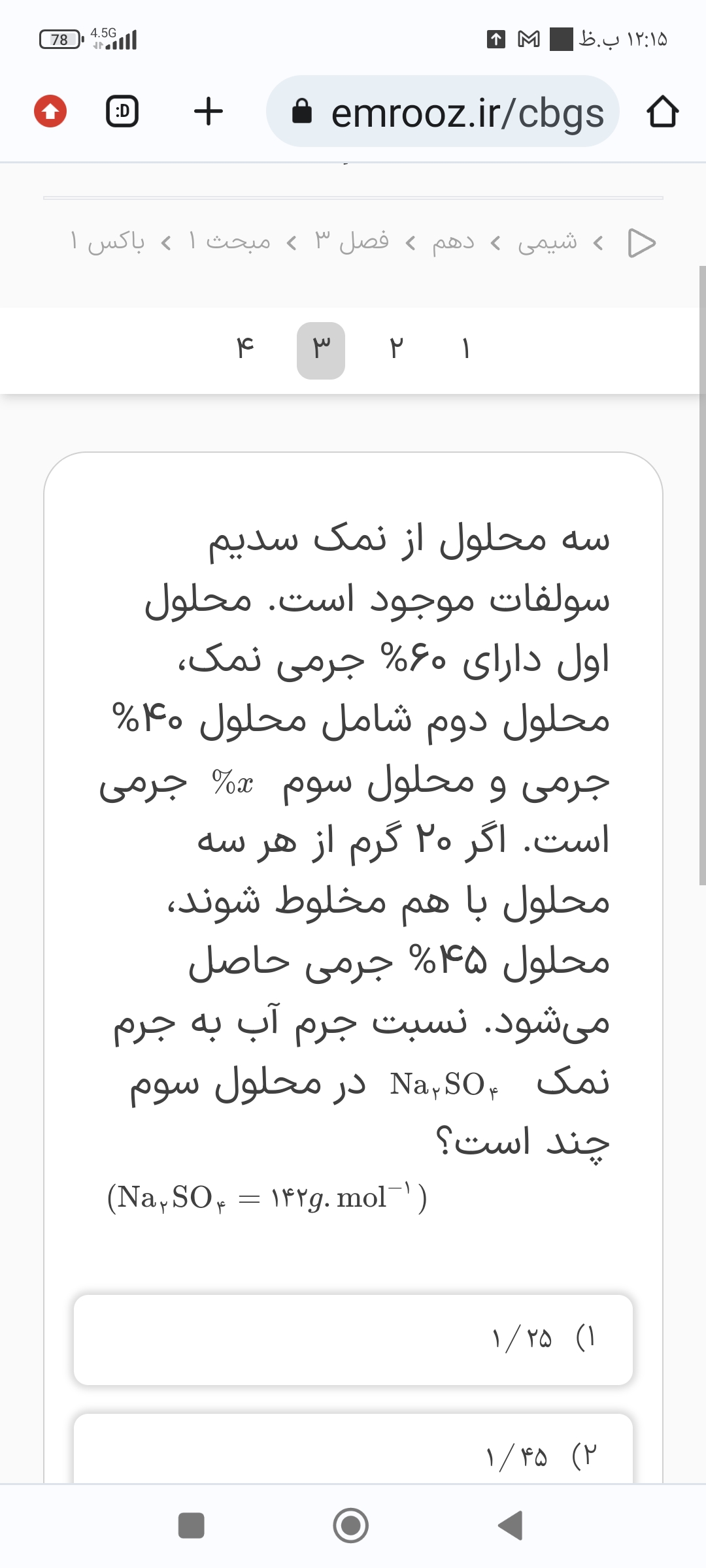Tap the system back button
Image resolution: width=706 pixels, height=1568 pixels.
click(511, 1526)
